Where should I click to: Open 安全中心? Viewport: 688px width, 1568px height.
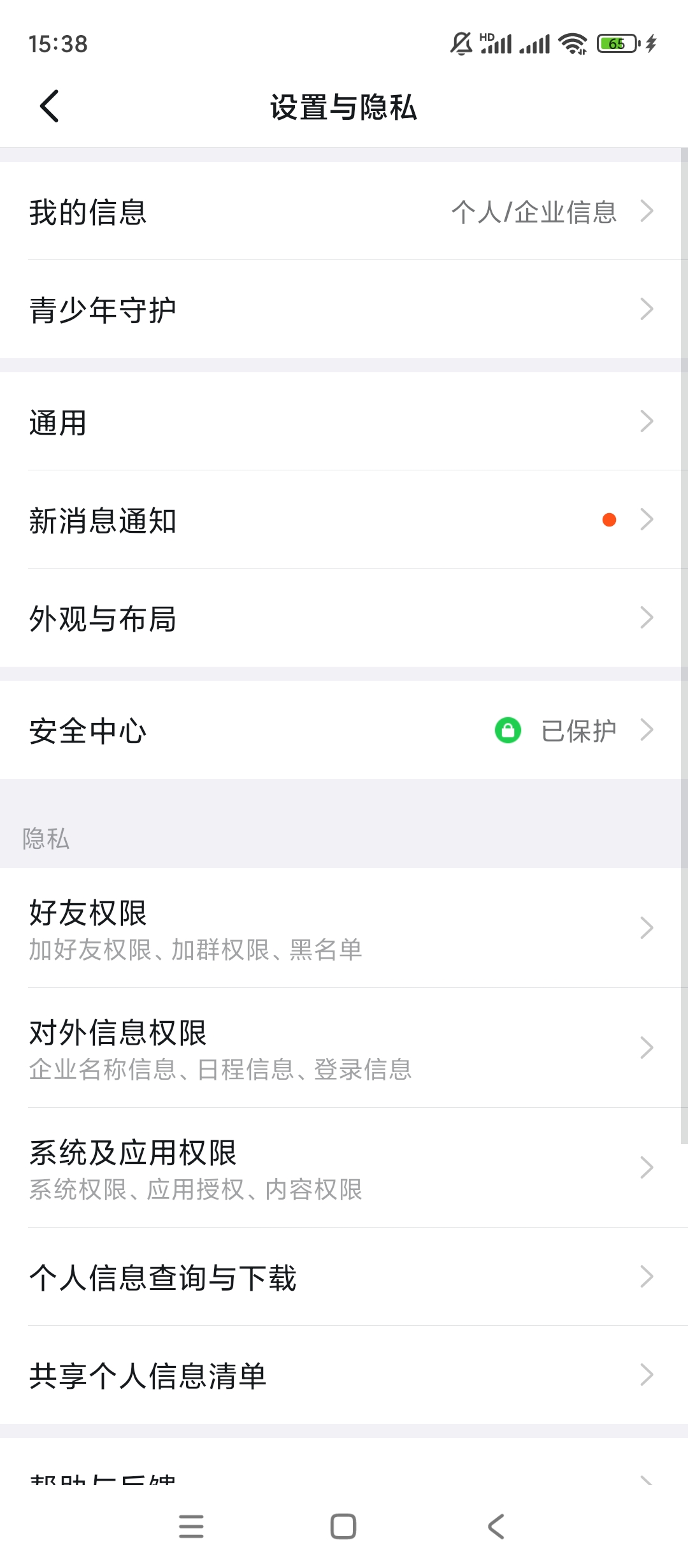(344, 730)
